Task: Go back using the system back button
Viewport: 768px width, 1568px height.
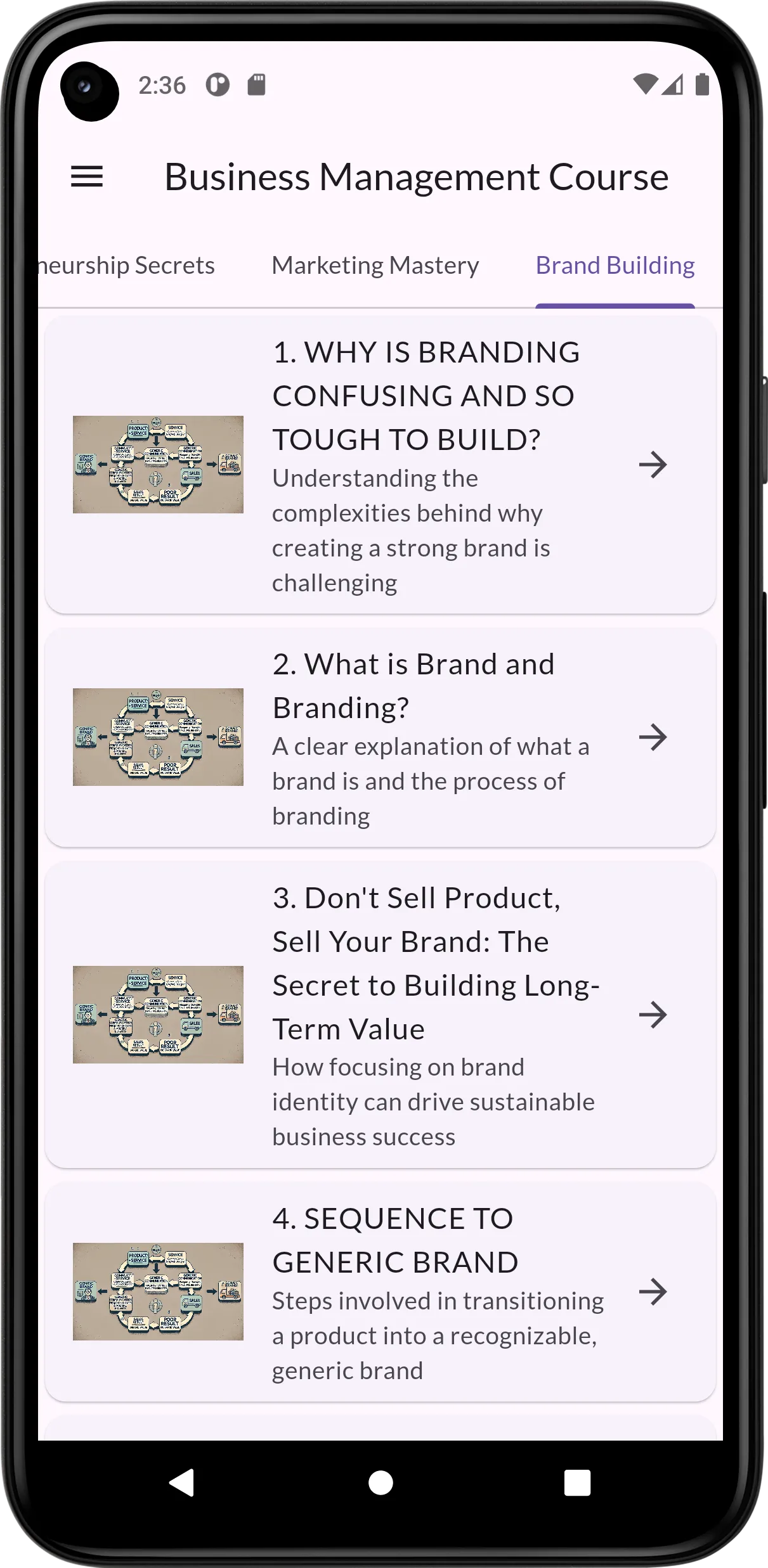Action: (183, 1483)
